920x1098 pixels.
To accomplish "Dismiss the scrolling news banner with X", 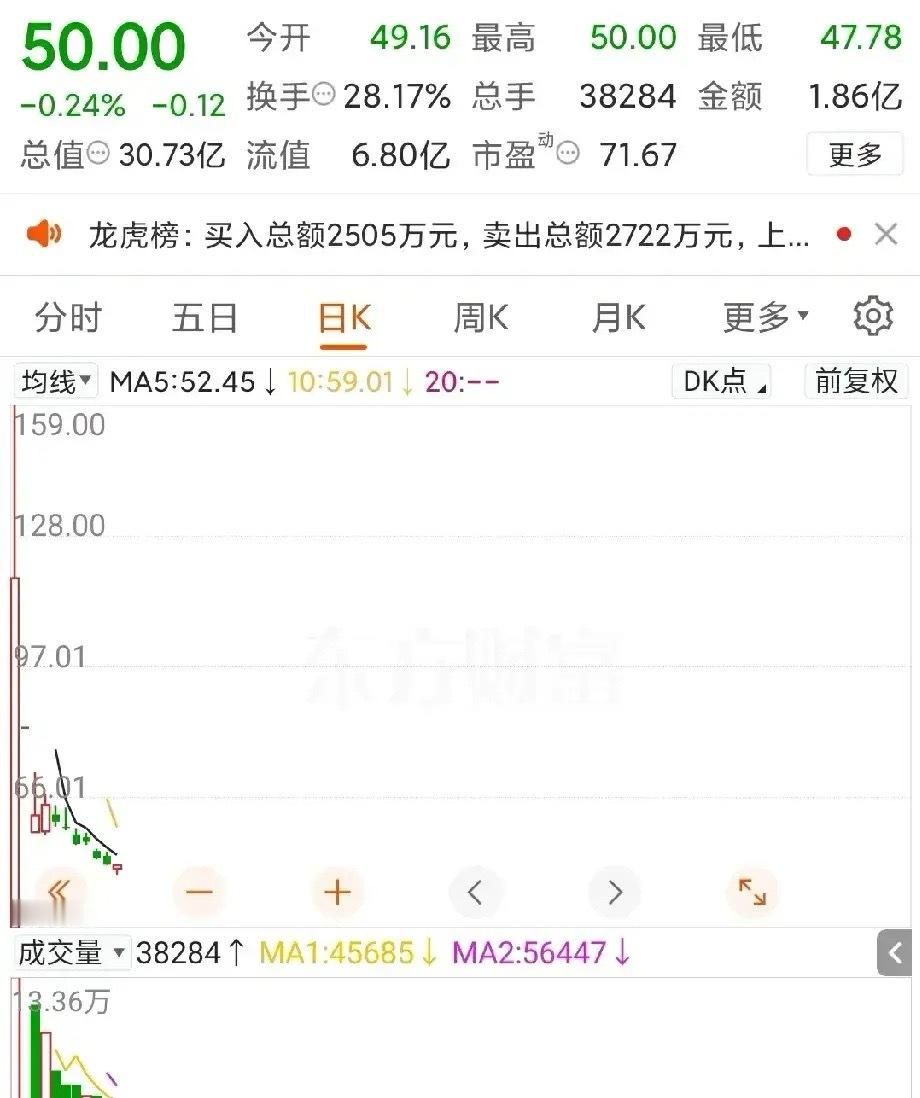I will click(x=886, y=234).
